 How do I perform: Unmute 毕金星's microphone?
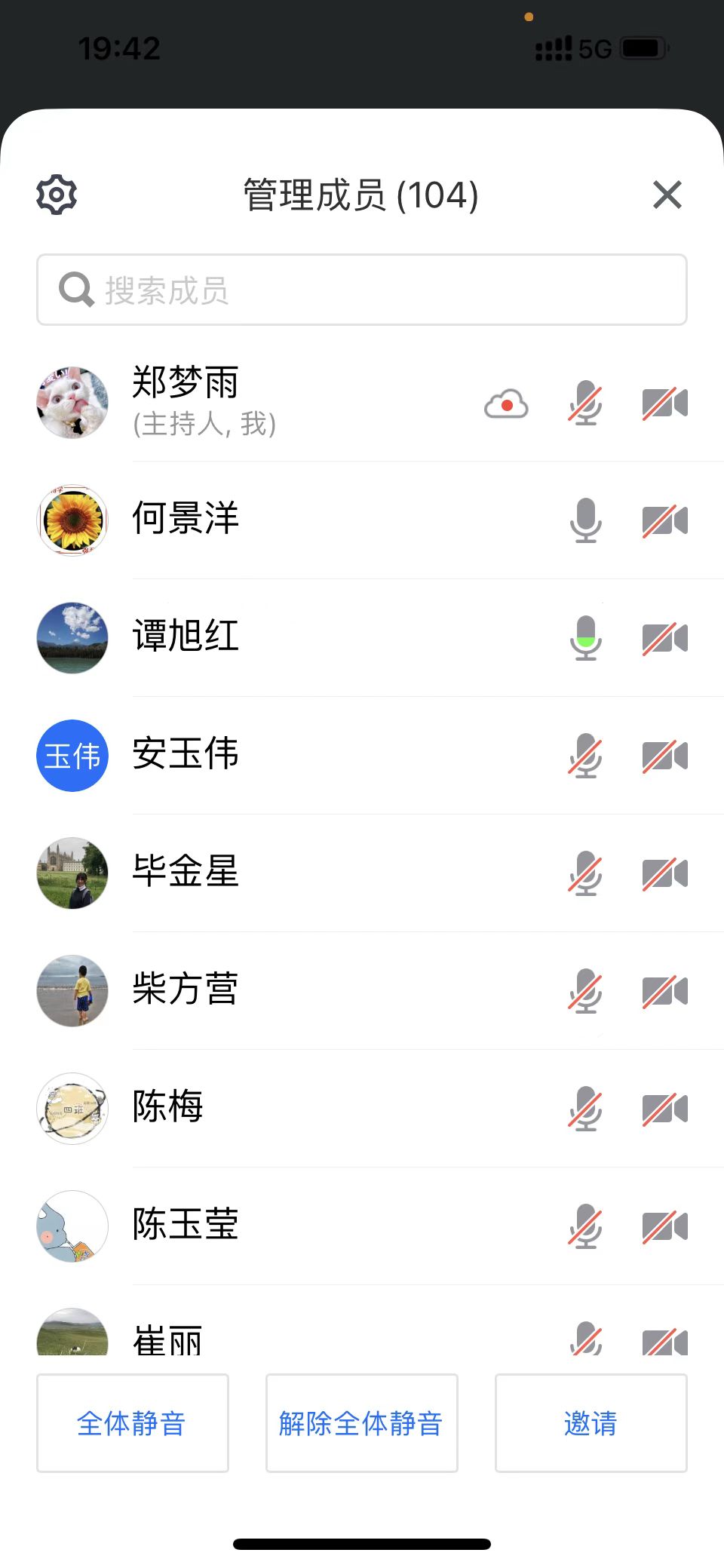tap(586, 873)
